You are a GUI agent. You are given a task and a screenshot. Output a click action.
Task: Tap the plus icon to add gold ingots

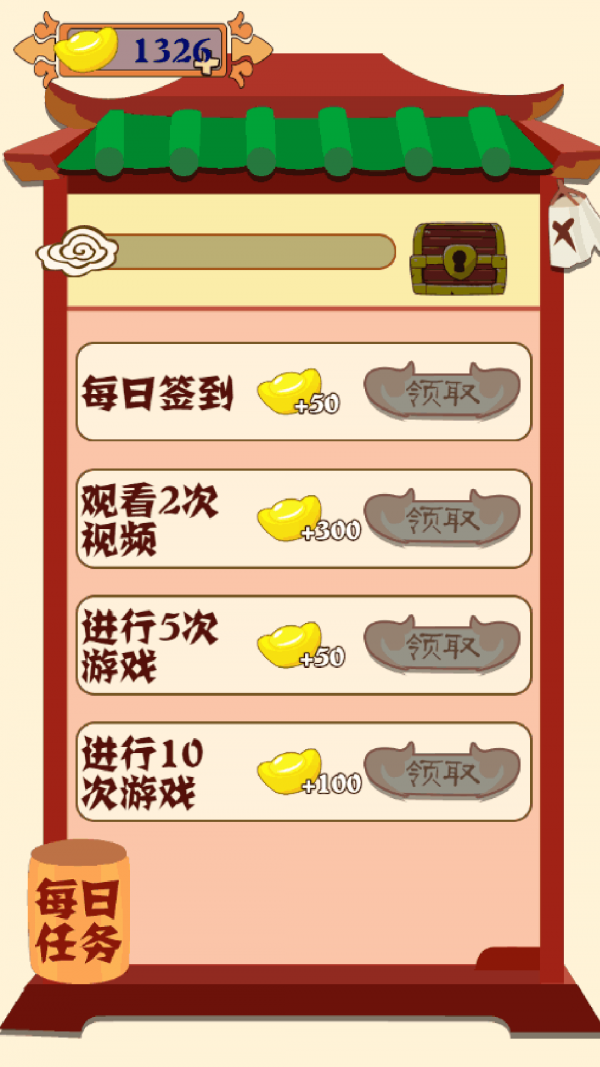[208, 65]
